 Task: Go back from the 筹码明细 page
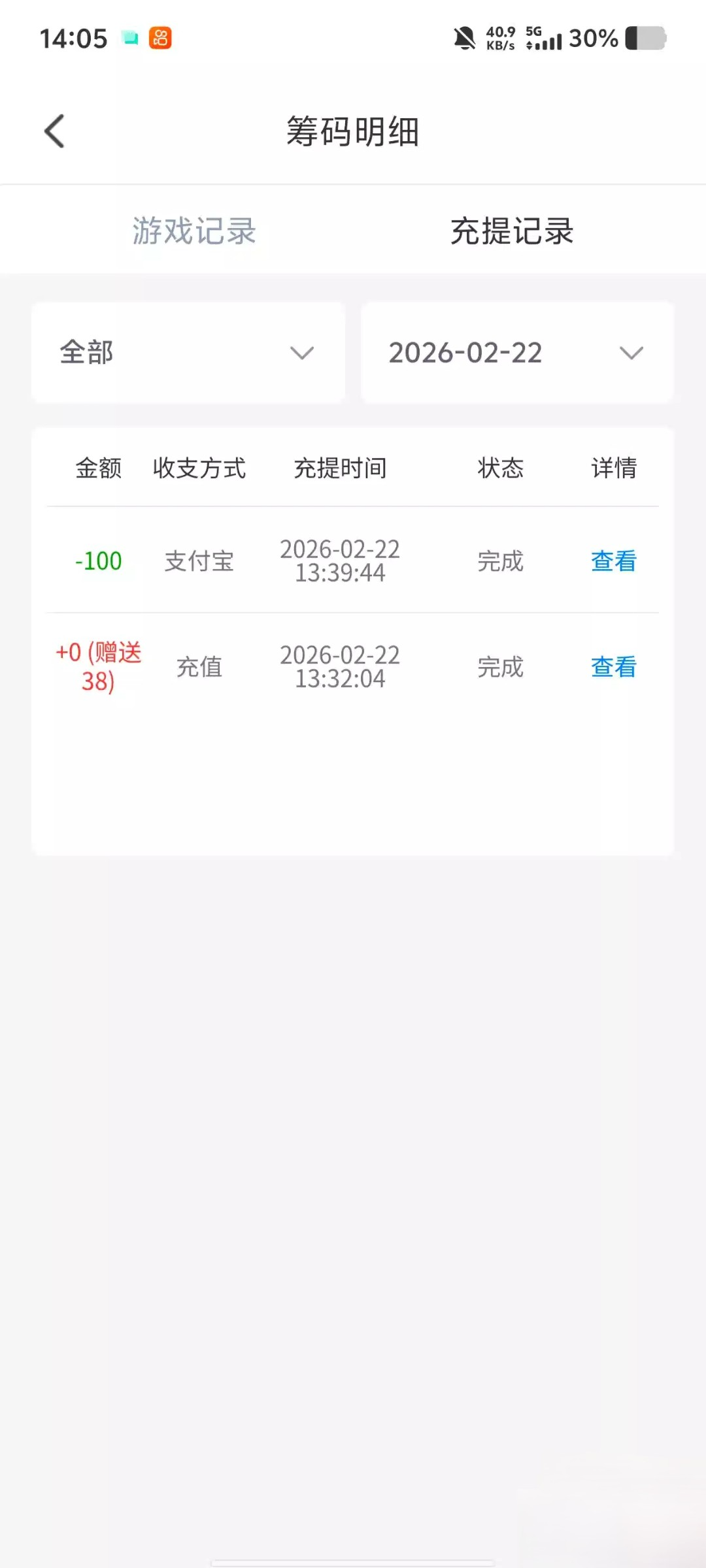coord(55,131)
